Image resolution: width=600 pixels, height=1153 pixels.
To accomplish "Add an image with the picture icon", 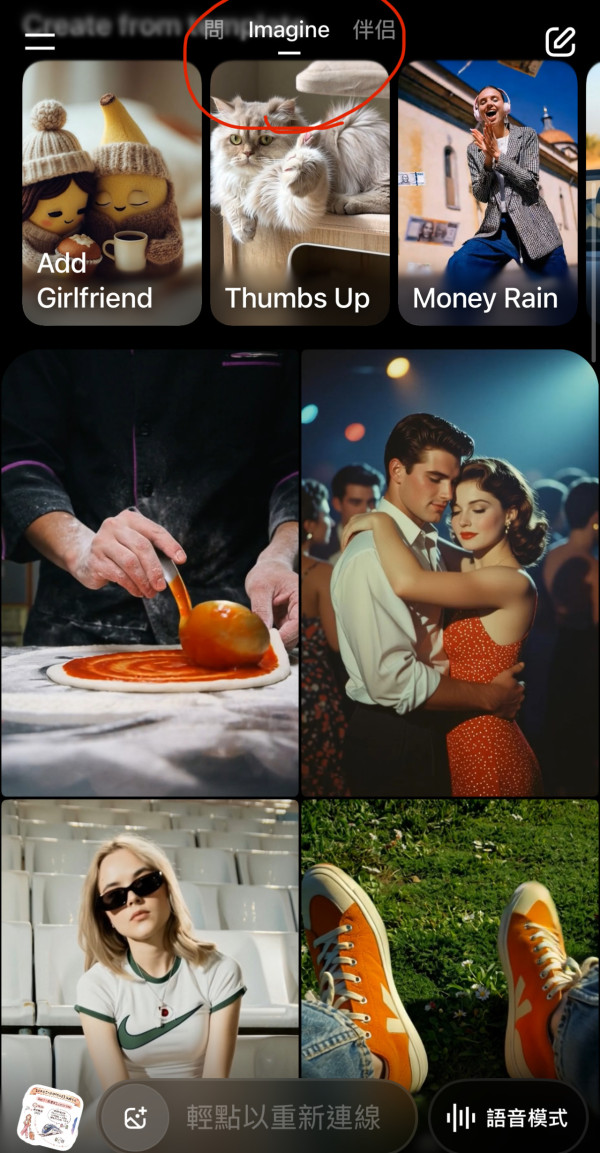I will pos(135,1118).
